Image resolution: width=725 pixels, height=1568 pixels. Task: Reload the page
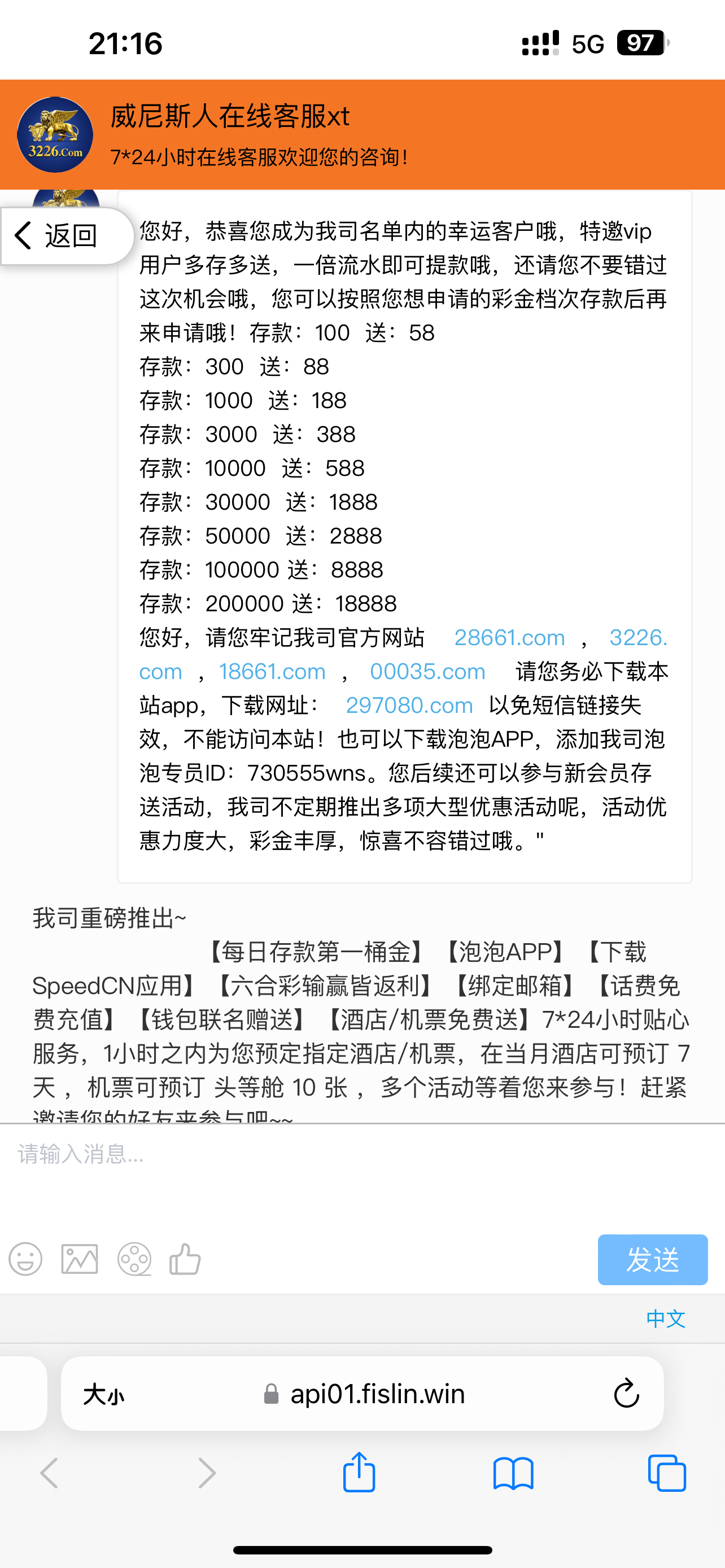(x=626, y=1393)
